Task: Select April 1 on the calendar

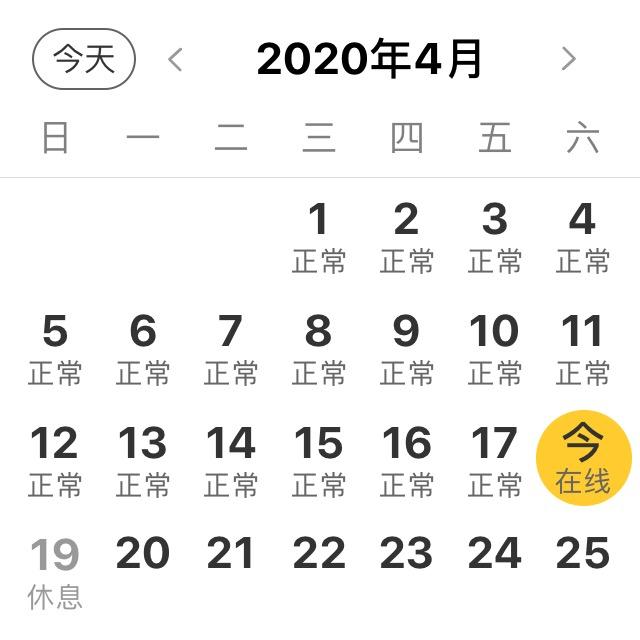Action: 318,236
